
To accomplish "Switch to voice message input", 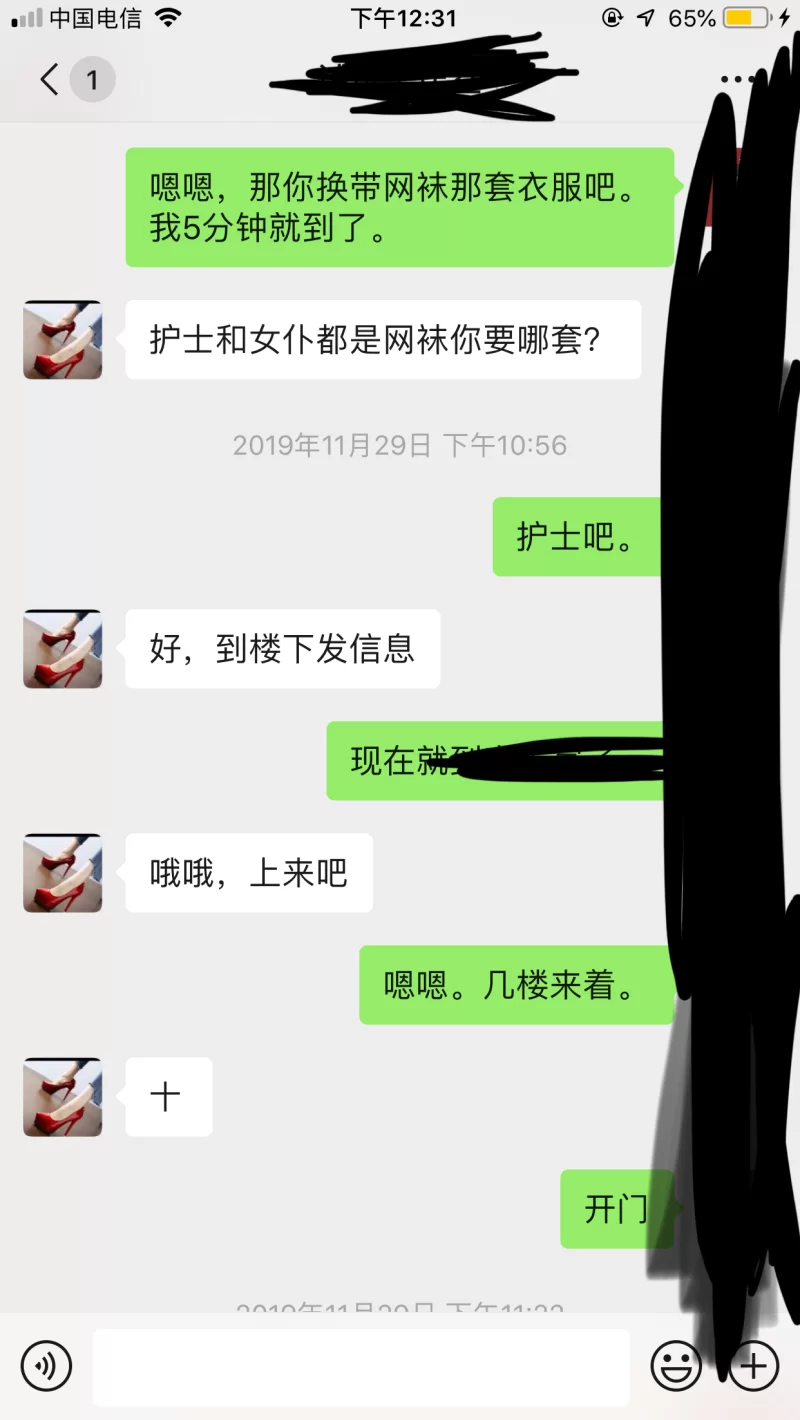I will [46, 1366].
